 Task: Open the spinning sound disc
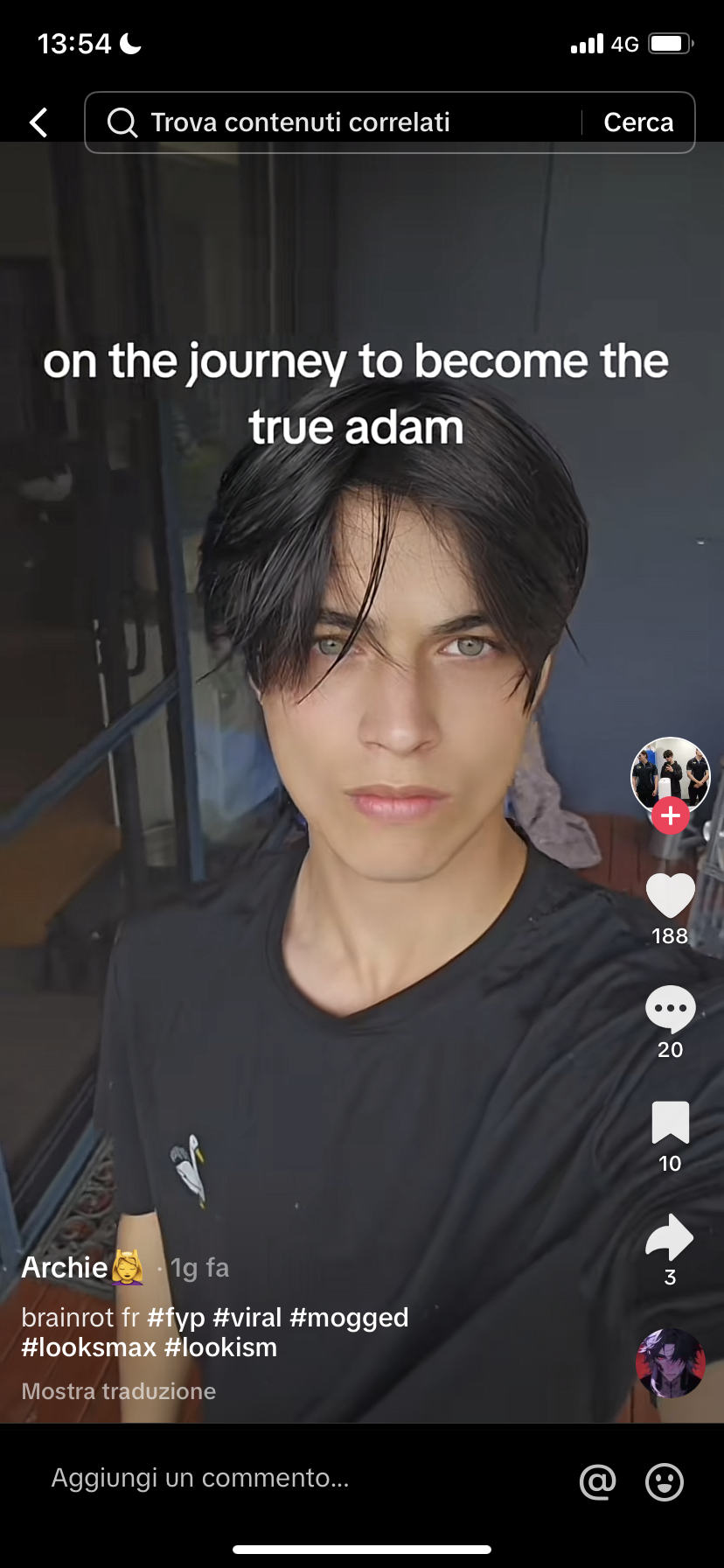671,1363
